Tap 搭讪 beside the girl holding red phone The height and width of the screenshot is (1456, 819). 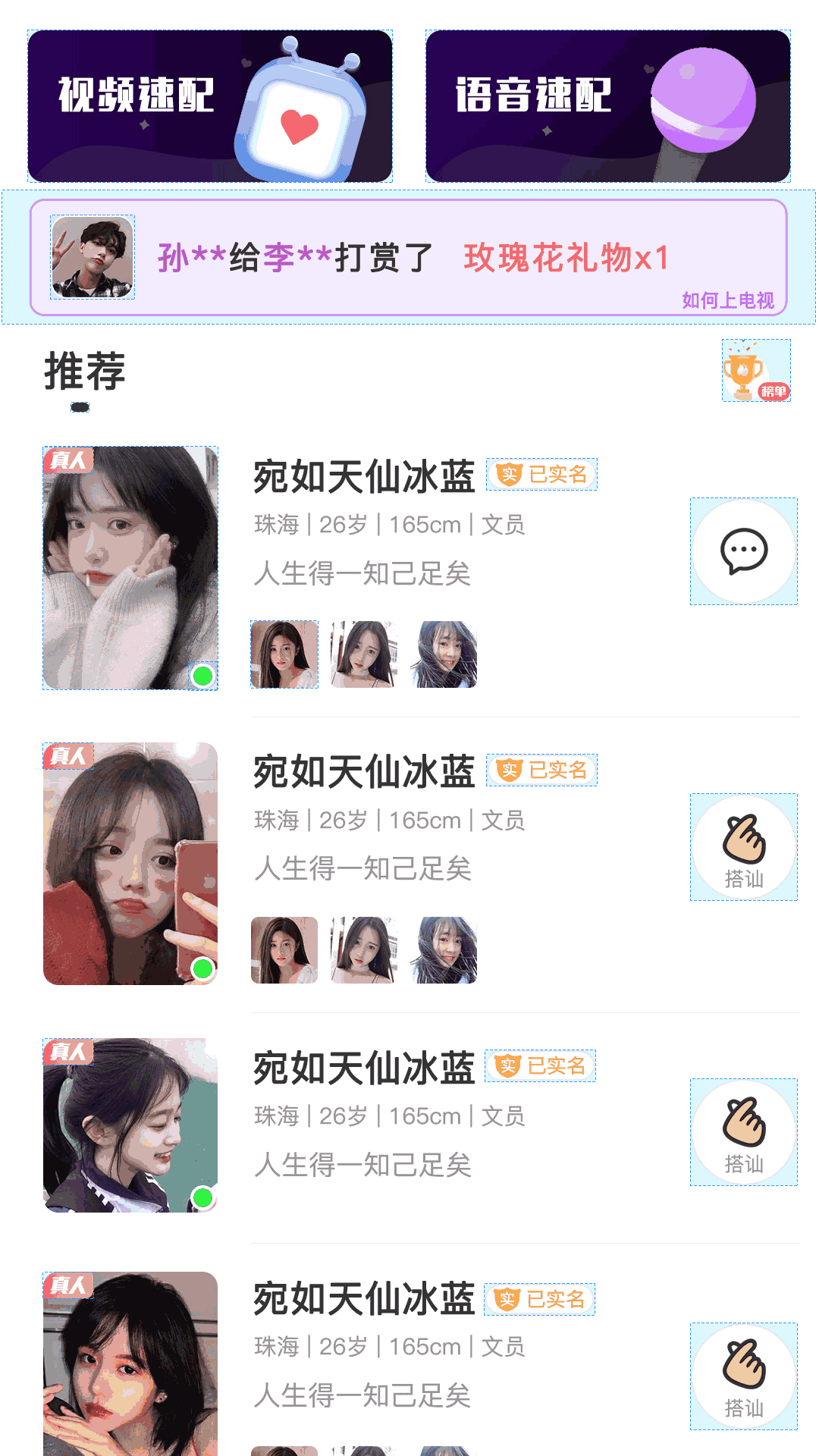743,847
